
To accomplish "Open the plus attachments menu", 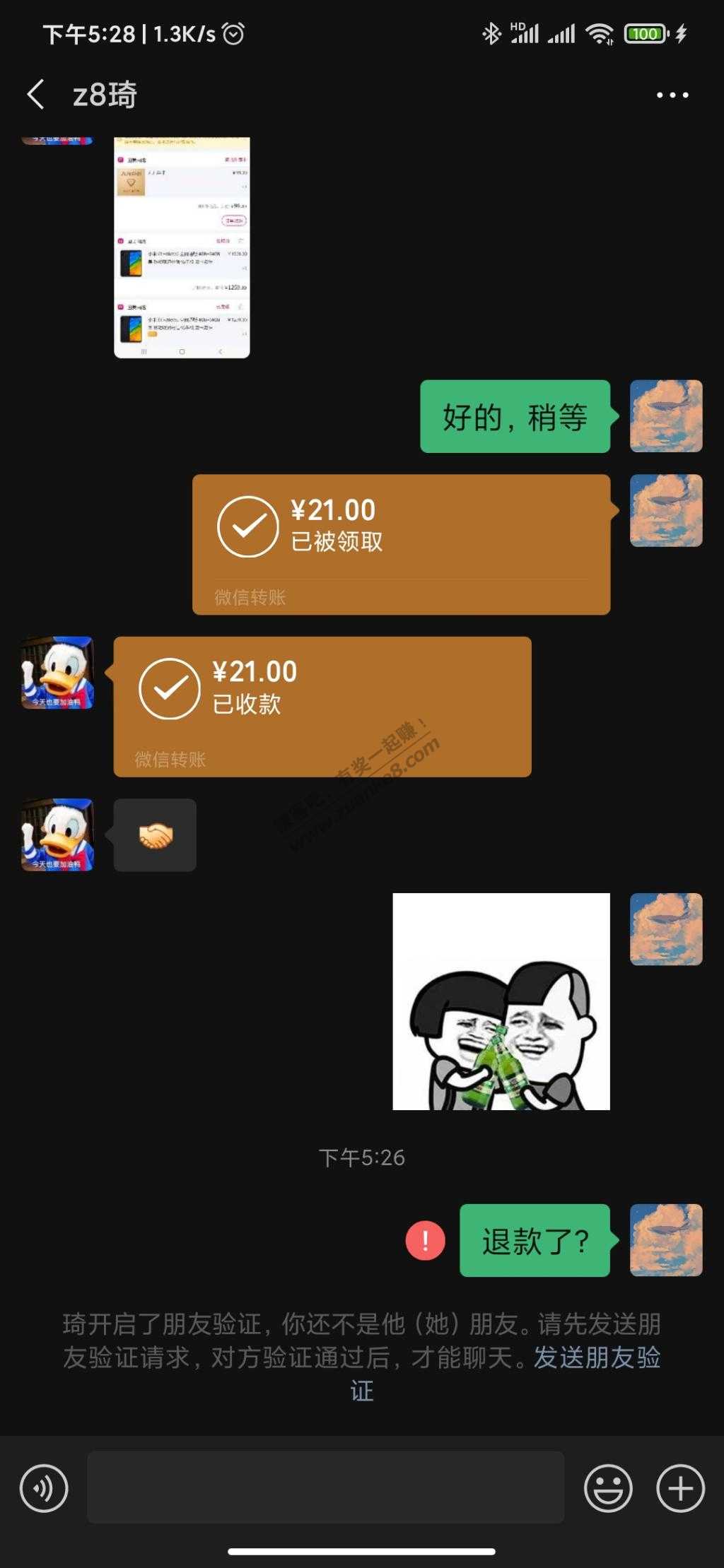I will 680,1488.
